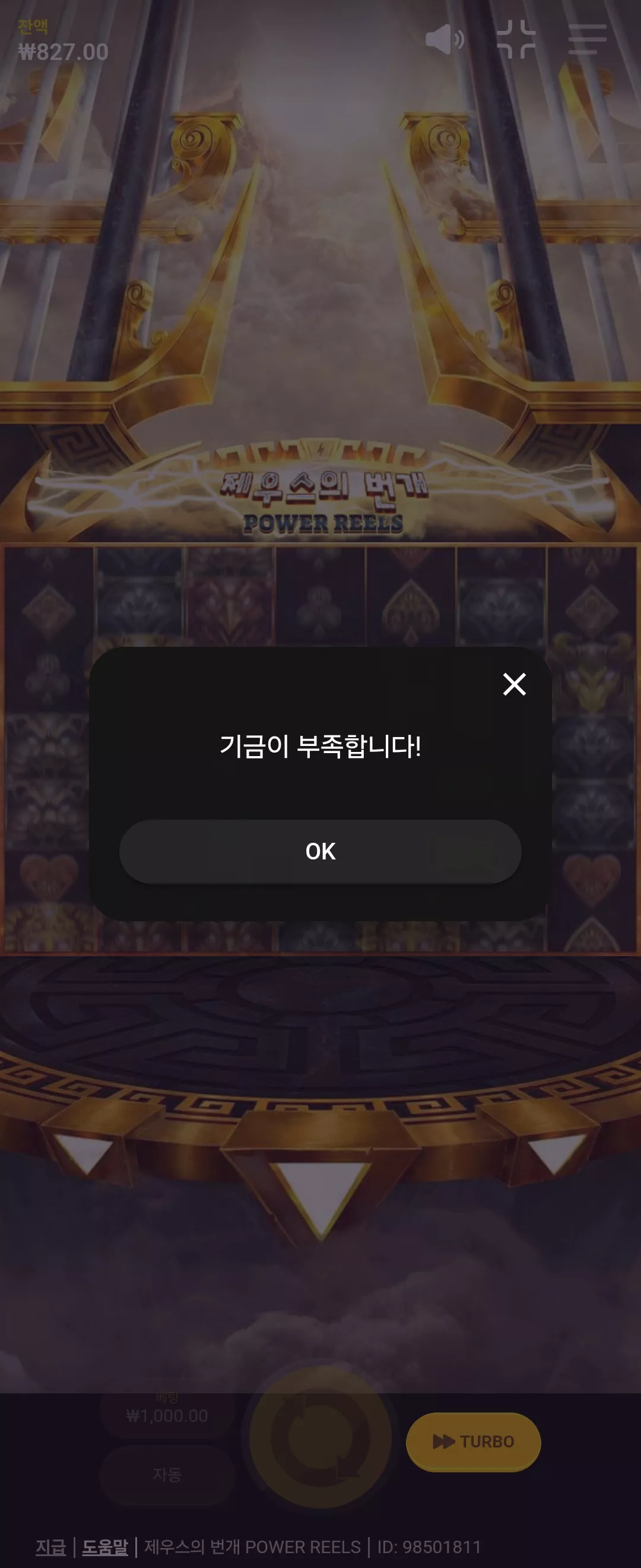Screen dimensions: 641x1568
Task: Open the 지급 paytable link
Action: 50,1547
